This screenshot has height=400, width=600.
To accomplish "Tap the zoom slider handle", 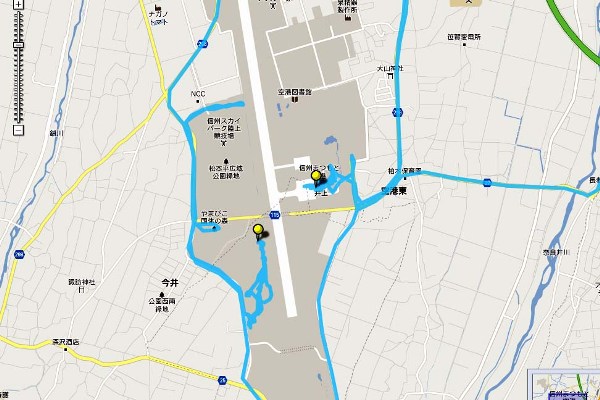I will coord(18,45).
